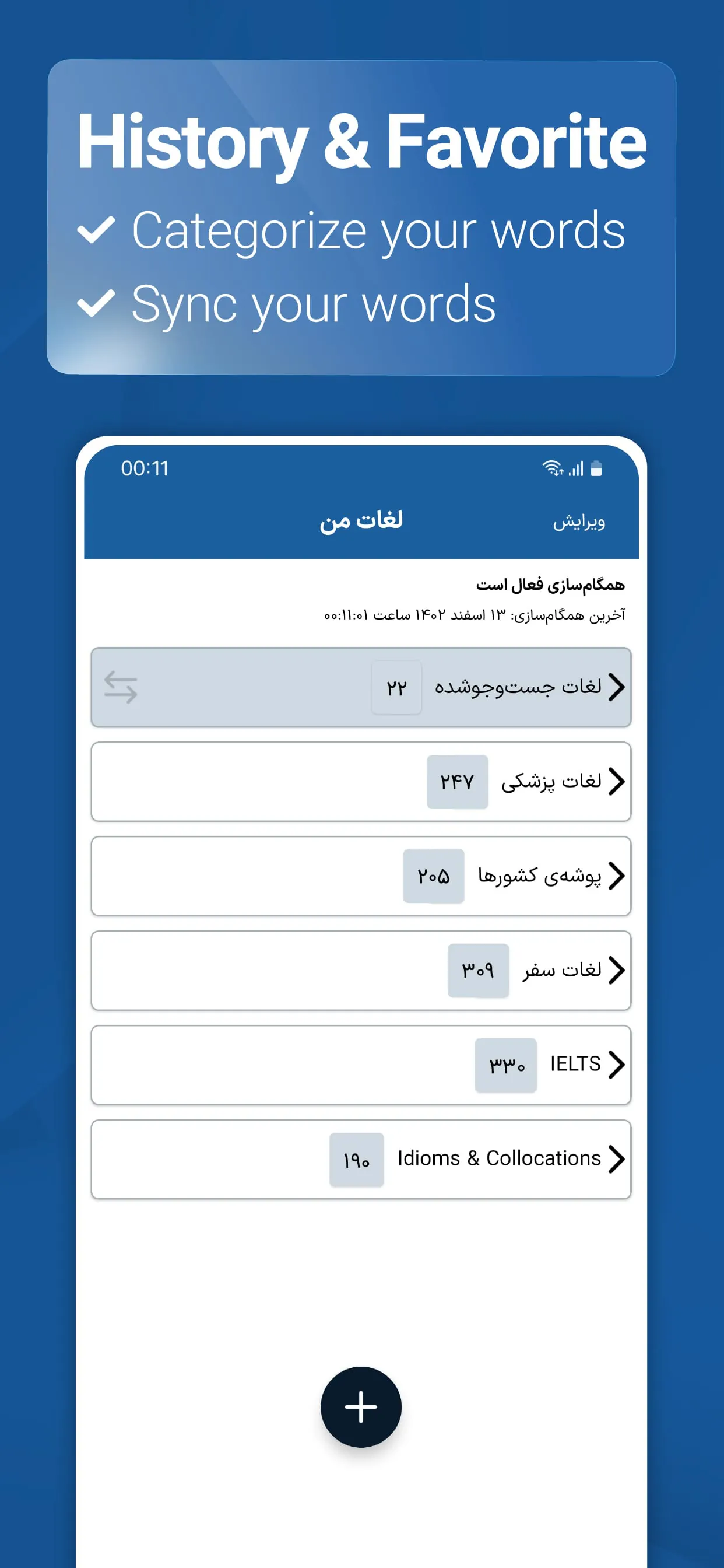Screen dimensions: 724x1568
Task: Expand the پوشه‌ی کشورها folder chevron
Action: pos(618,876)
